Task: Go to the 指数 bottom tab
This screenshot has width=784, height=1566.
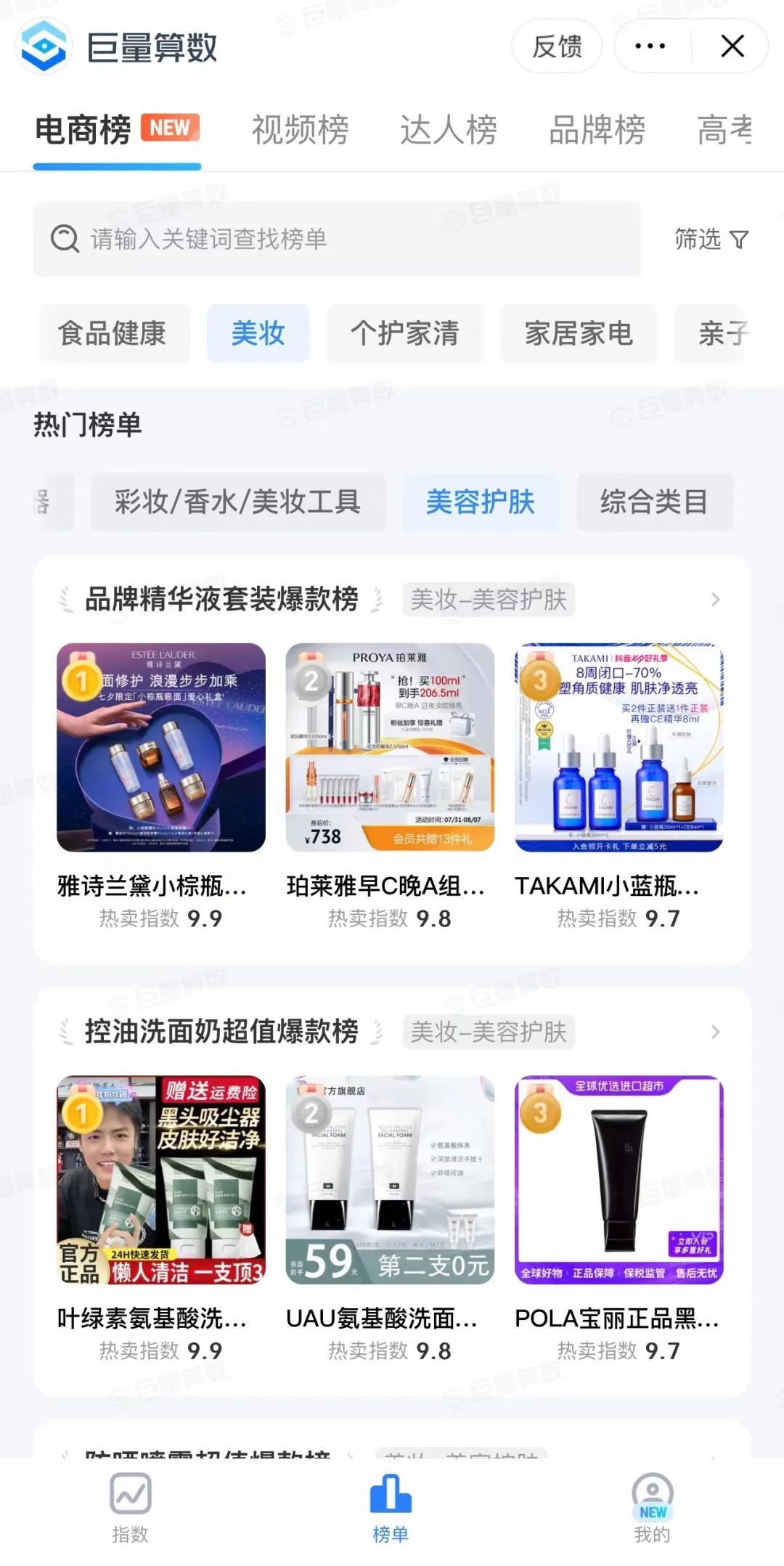Action: (131, 1507)
